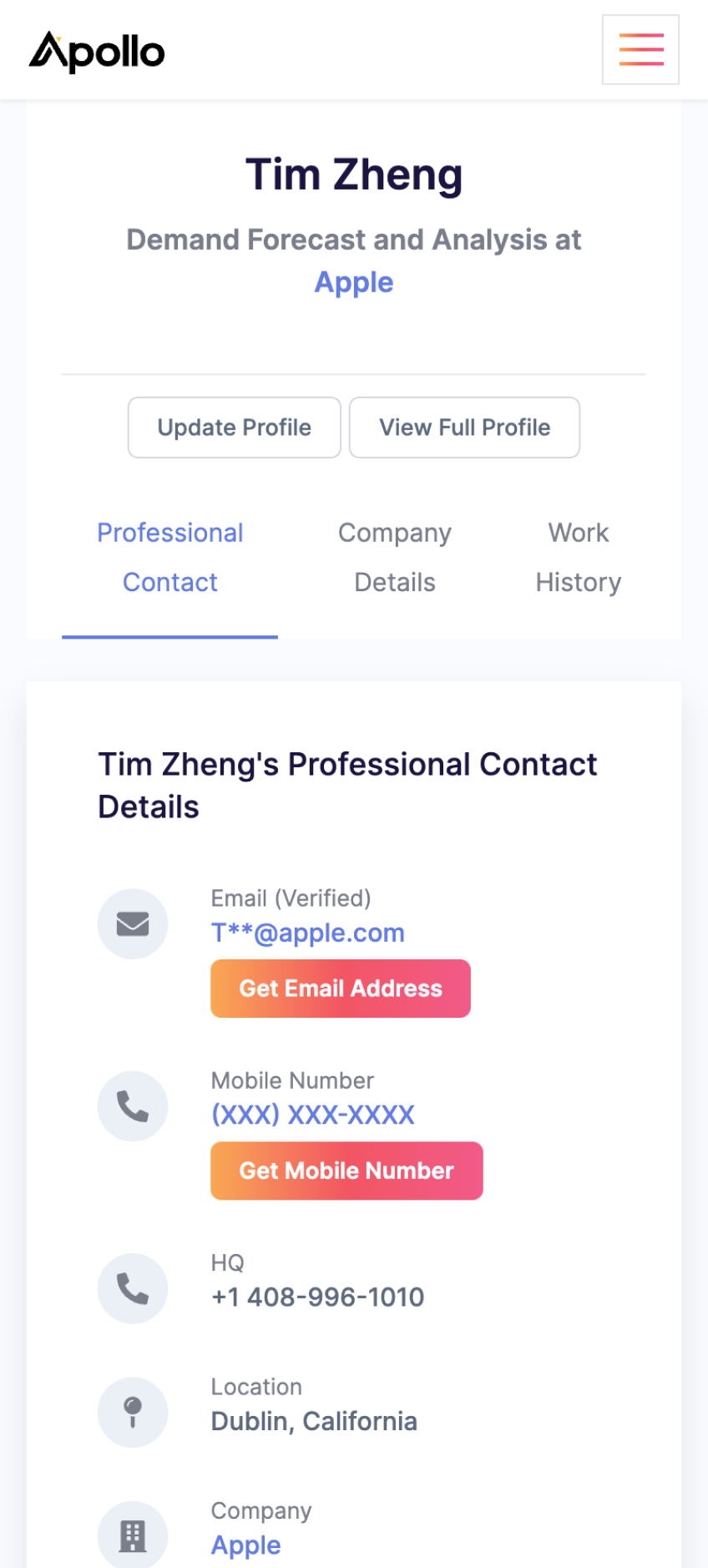Switch to the Company Details tab
The width and height of the screenshot is (708, 1568).
[x=395, y=558]
